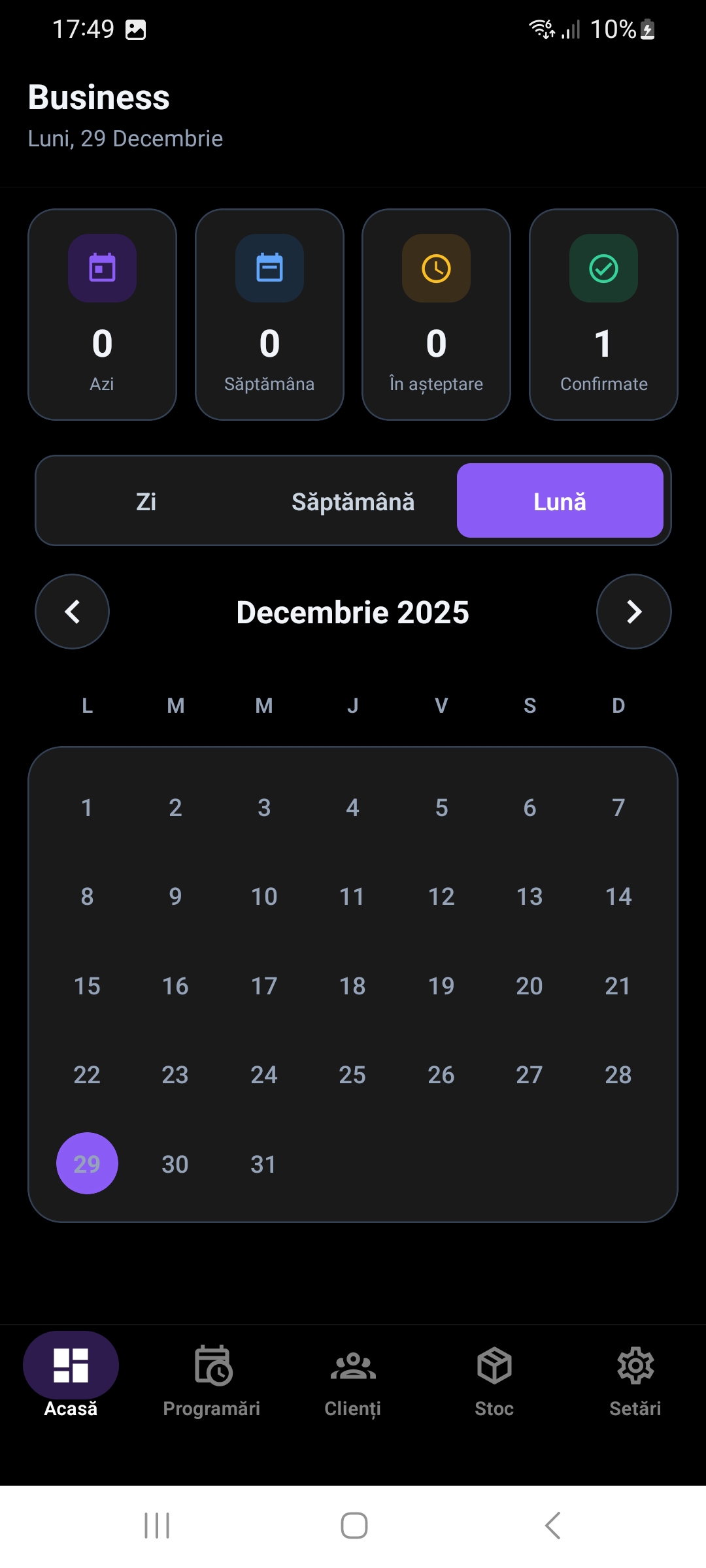Select December 25 on the calendar

(x=352, y=1075)
